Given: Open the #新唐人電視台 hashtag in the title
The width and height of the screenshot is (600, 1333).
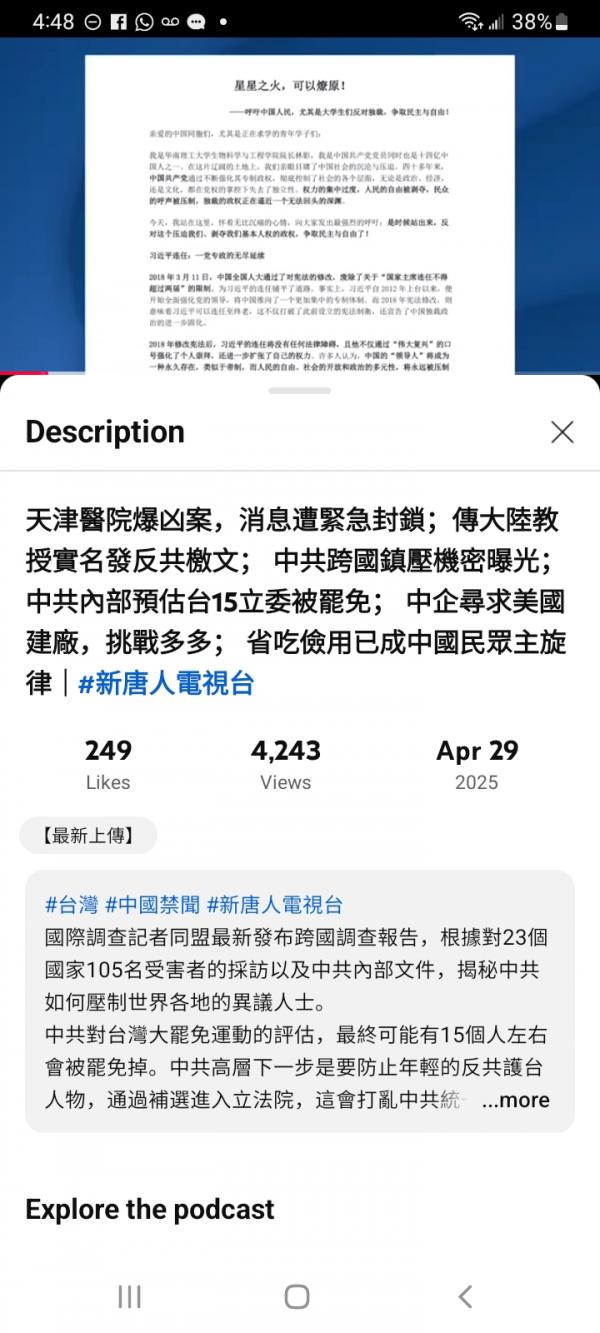Looking at the screenshot, I should point(166,684).
